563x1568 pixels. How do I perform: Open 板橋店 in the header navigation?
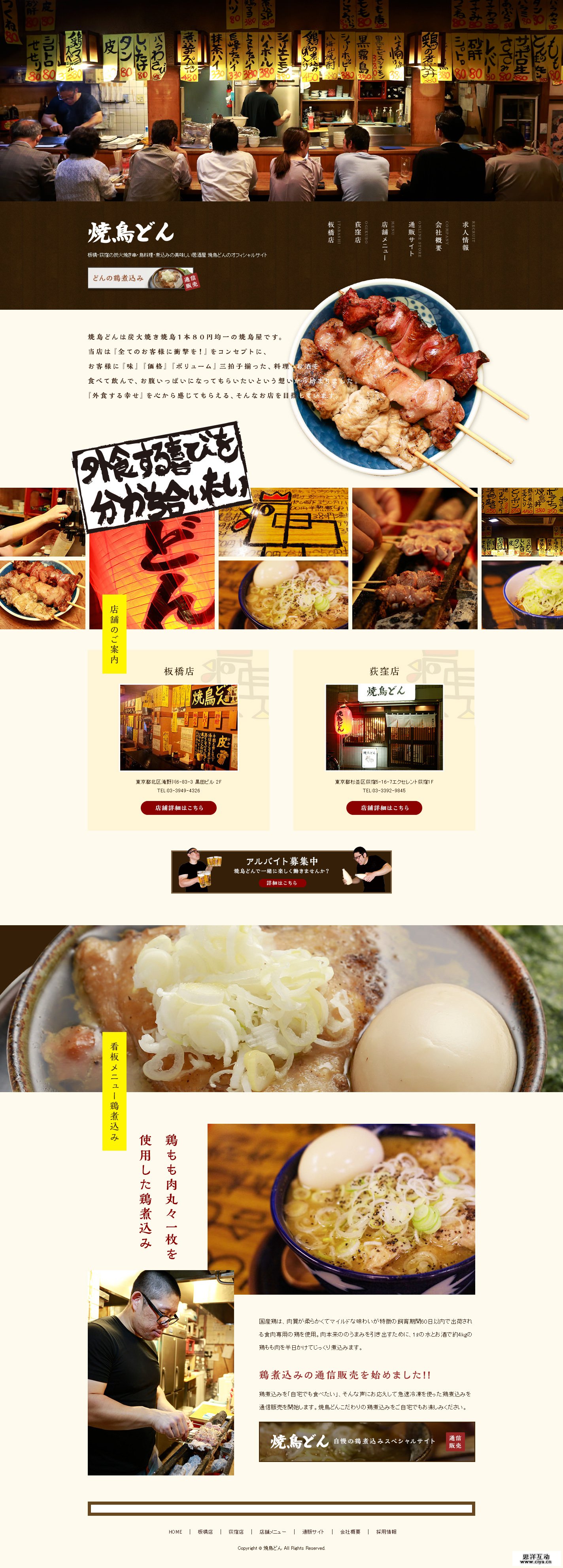tap(331, 232)
